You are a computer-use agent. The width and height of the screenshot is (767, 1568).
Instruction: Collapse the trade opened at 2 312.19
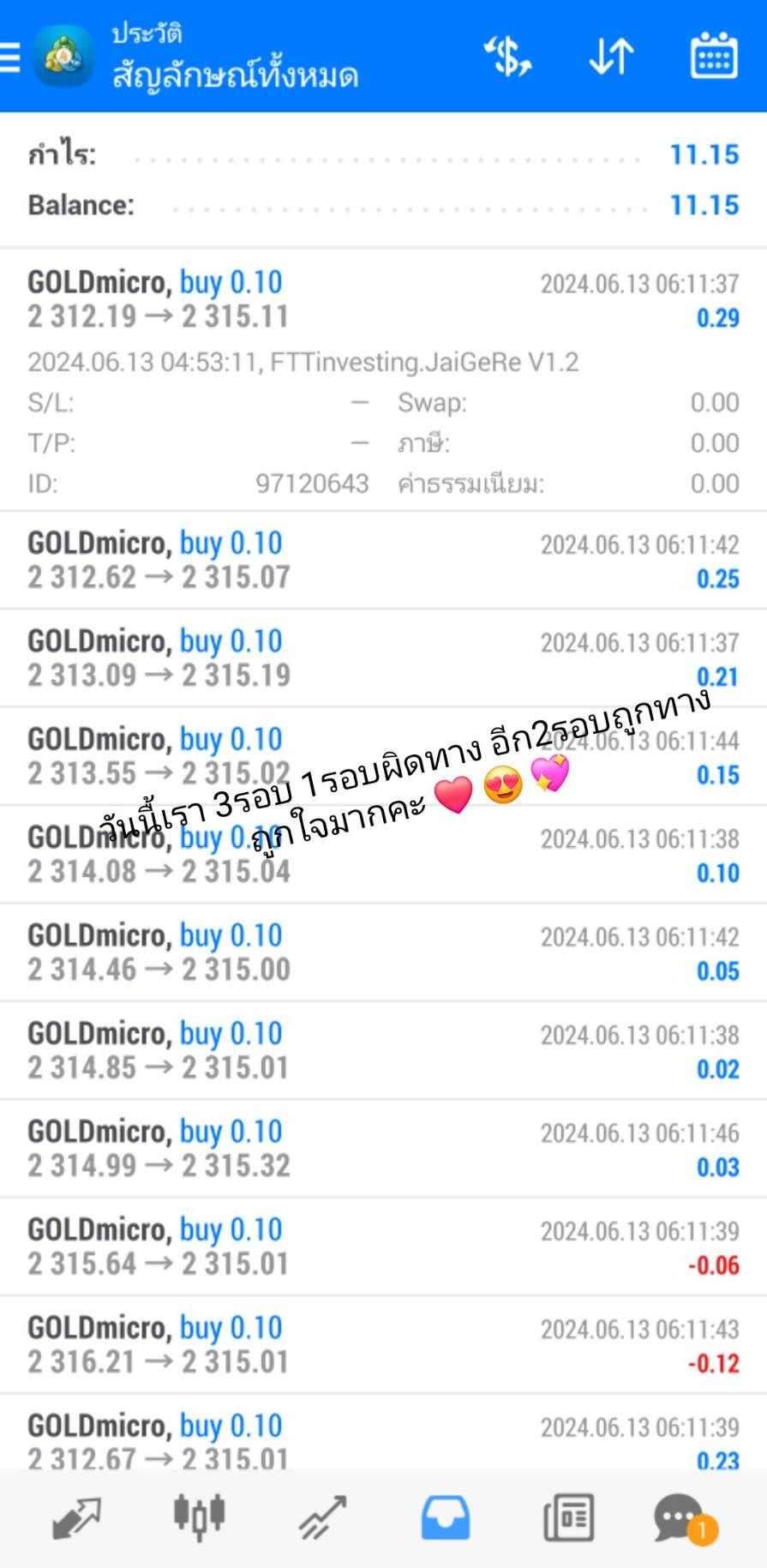pyautogui.click(x=383, y=300)
